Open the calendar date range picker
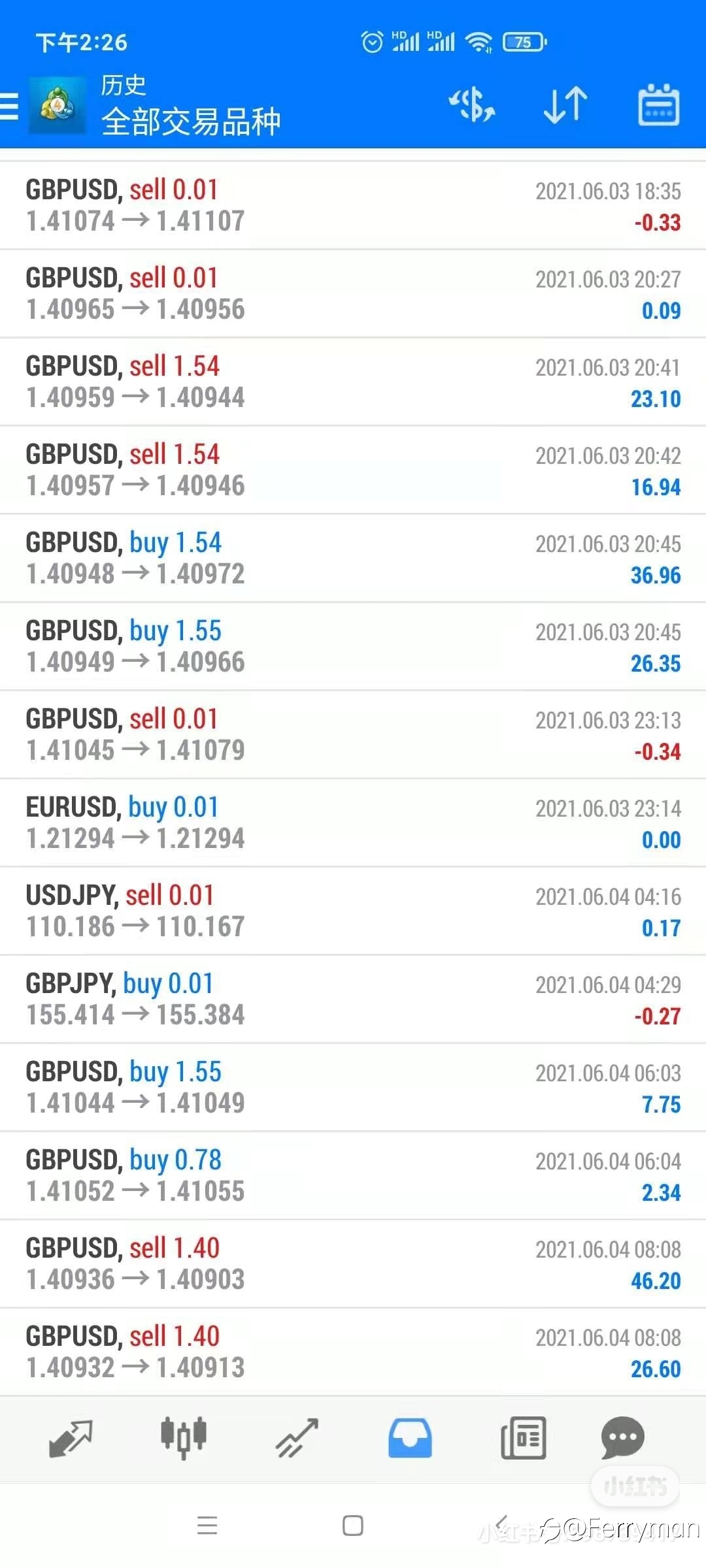Viewport: 706px width, 1568px height. (658, 105)
